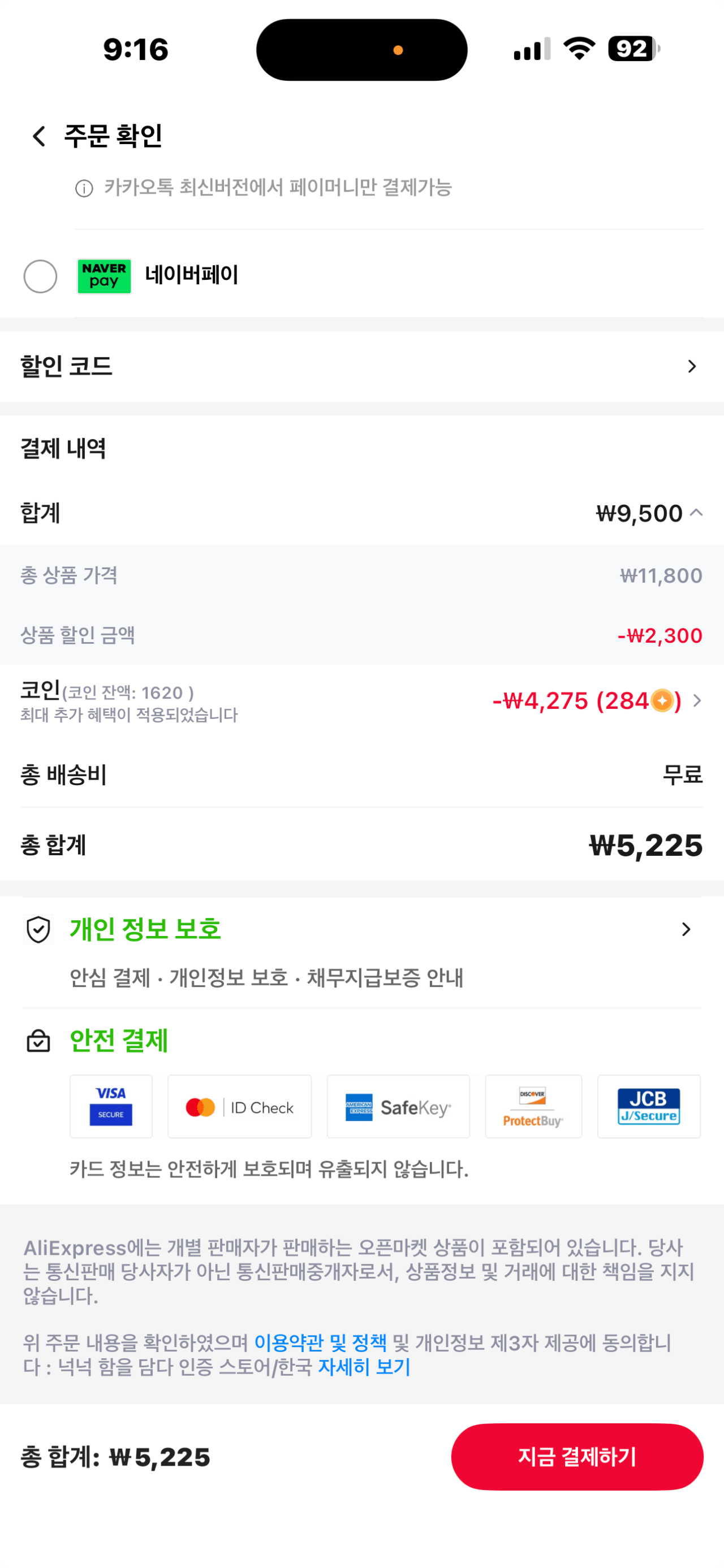Select the 네이버페이 payment radio button
Screen dimensions: 724x1568
(41, 277)
